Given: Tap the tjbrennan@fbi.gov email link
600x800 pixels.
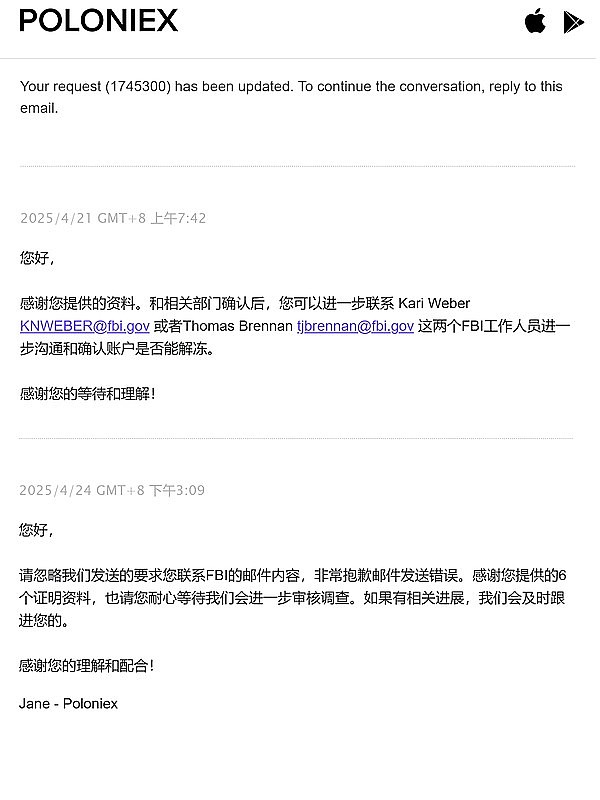Looking at the screenshot, I should pos(355,326).
